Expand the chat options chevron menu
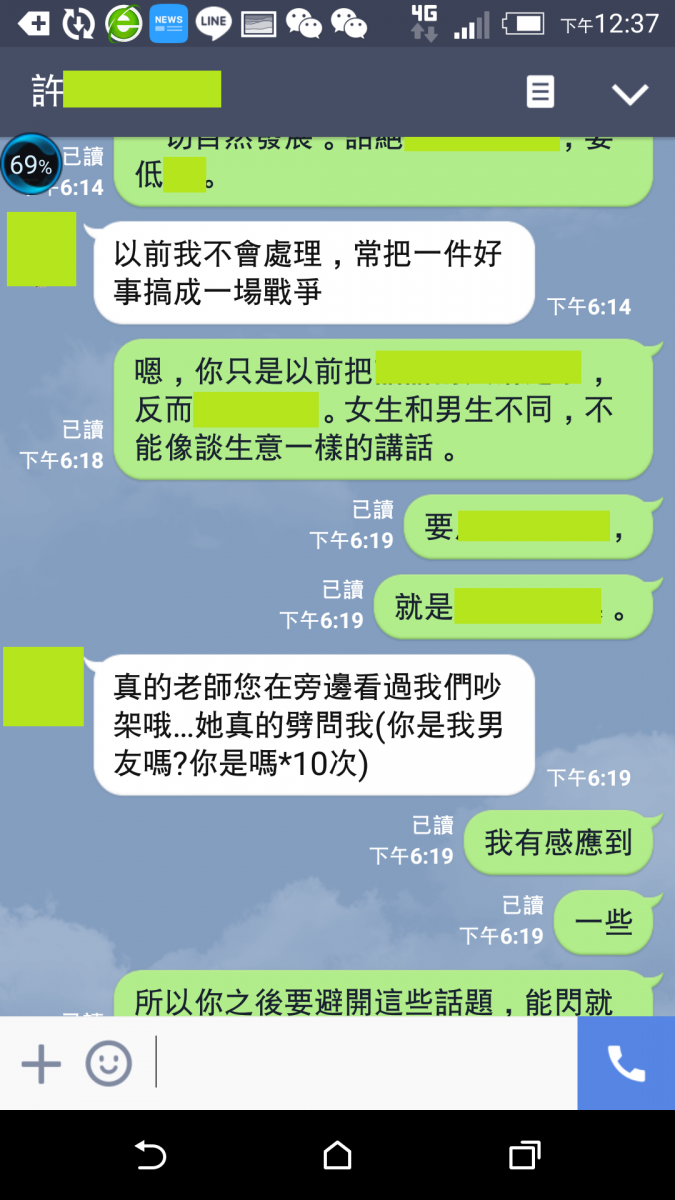 [x=630, y=94]
